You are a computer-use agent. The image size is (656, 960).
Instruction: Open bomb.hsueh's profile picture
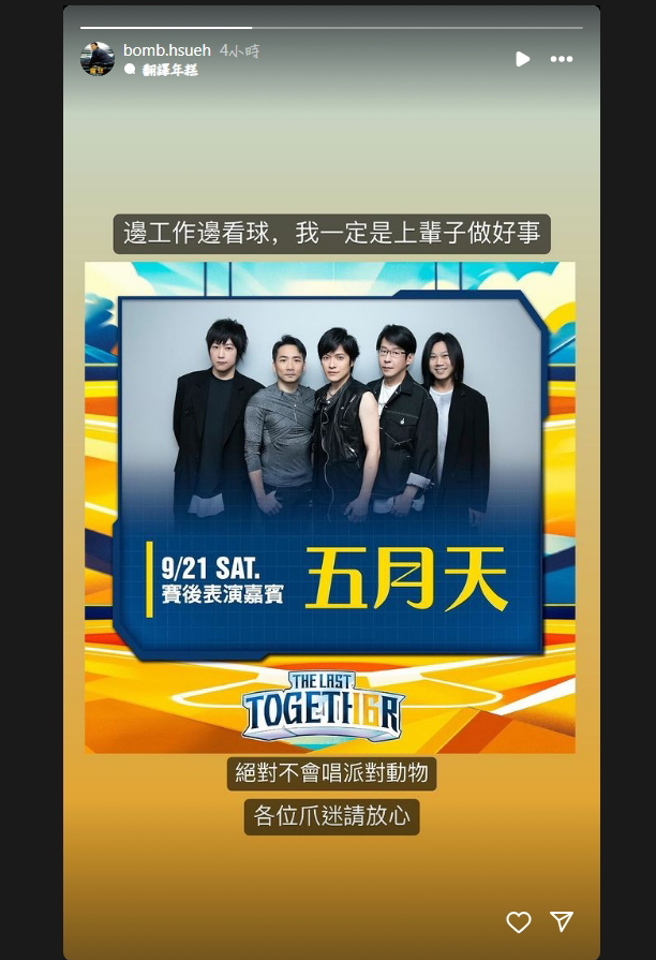[x=97, y=59]
